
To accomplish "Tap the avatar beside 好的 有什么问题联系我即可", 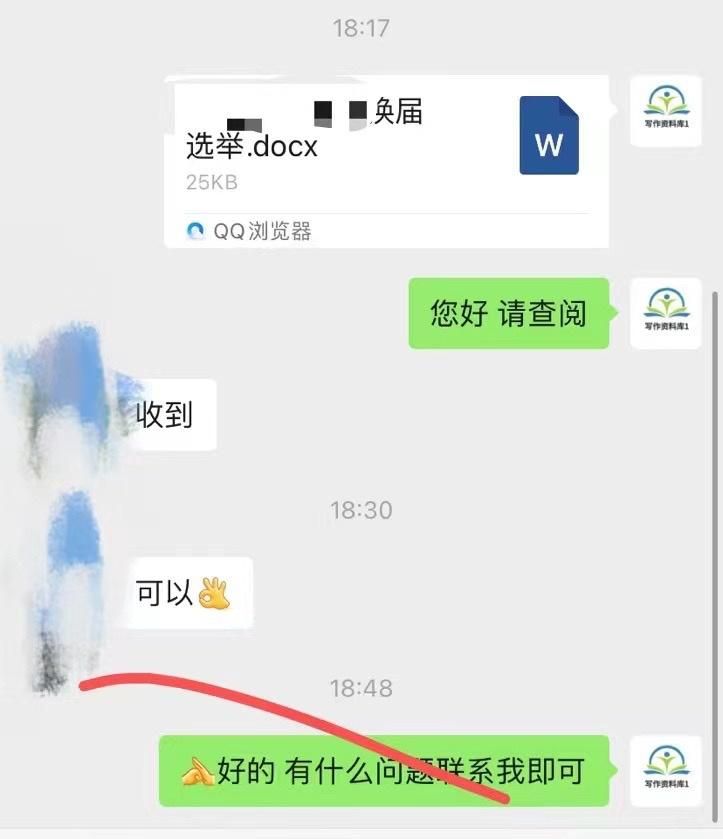I will click(x=666, y=771).
